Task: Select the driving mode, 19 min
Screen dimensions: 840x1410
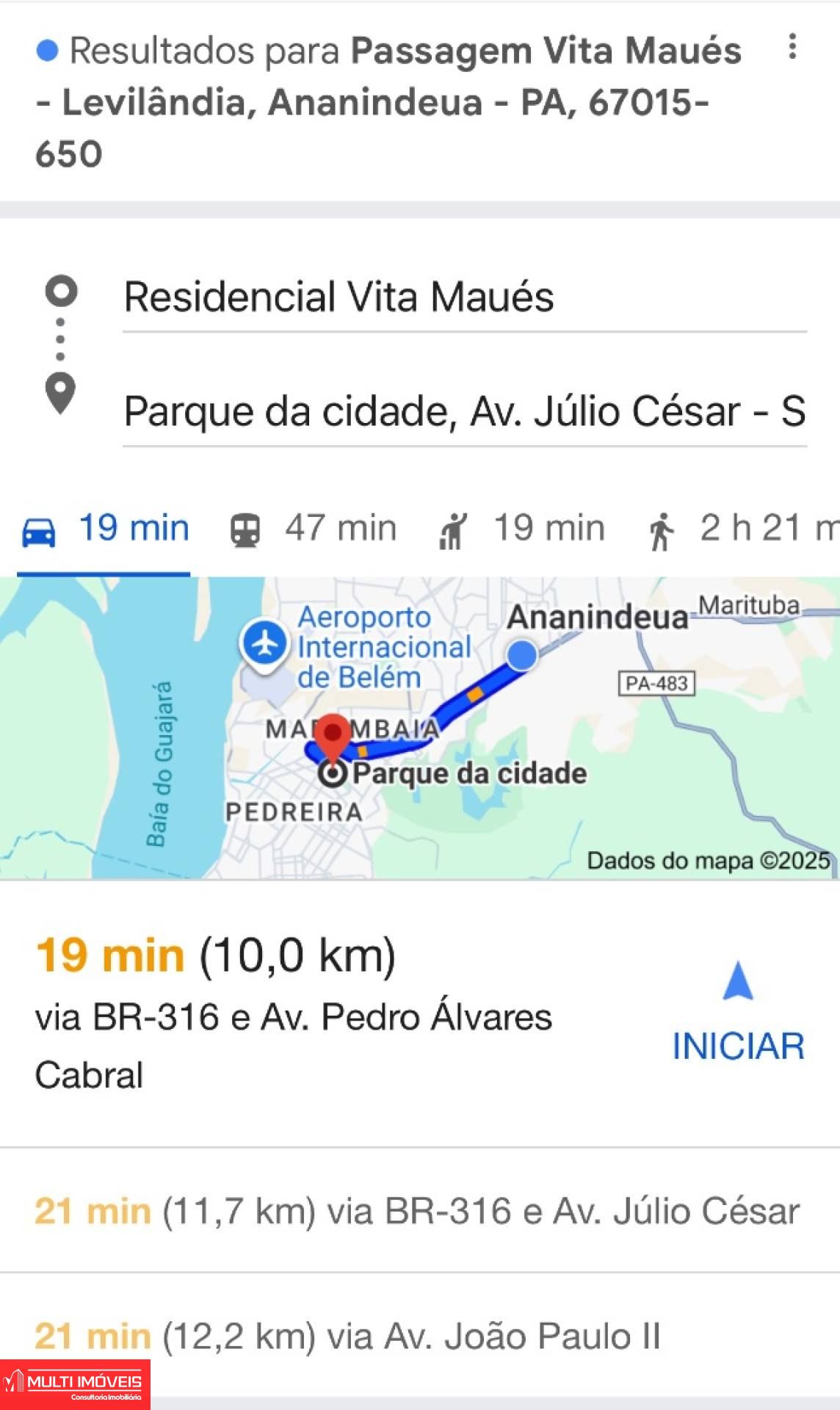Action: 105,529
